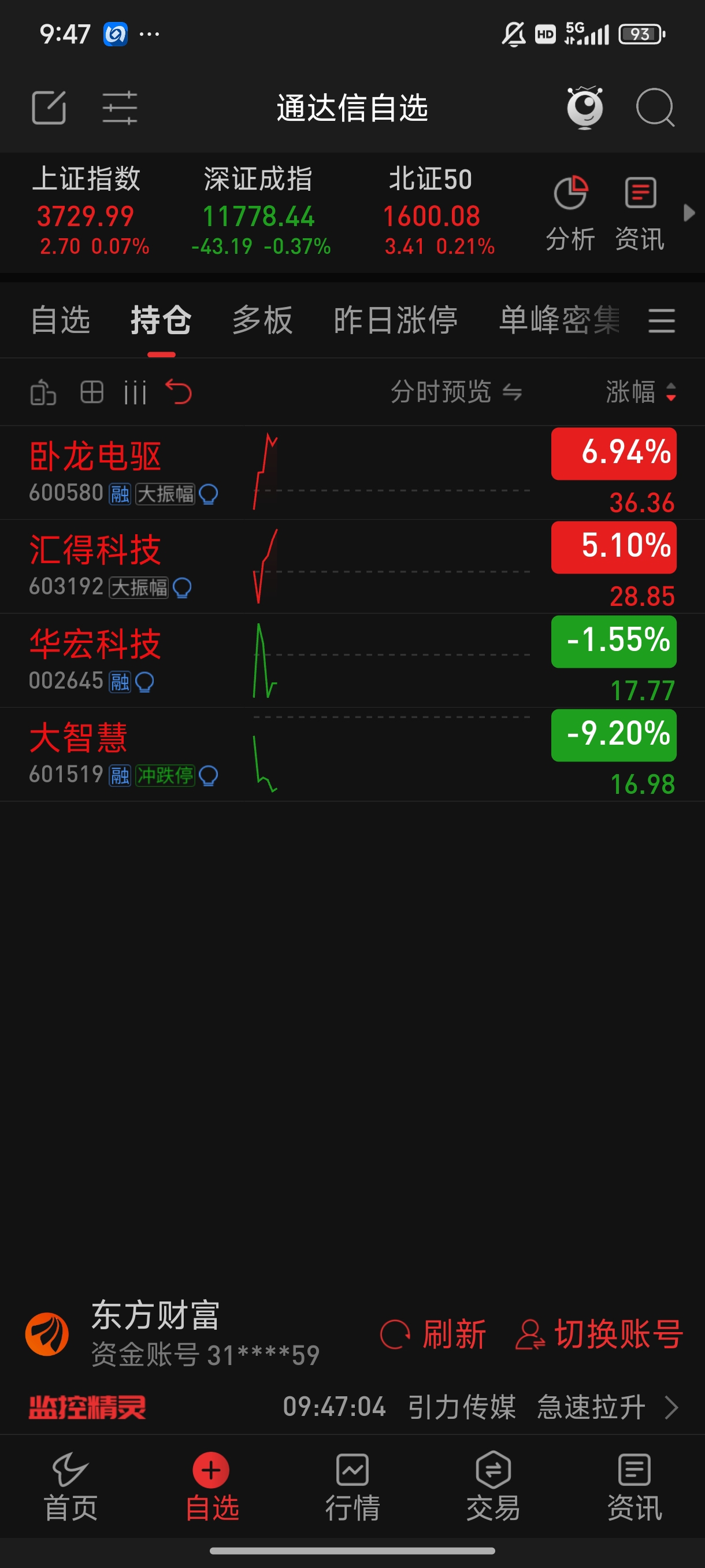
Task: Switch to the 自选 top tab
Action: point(60,320)
